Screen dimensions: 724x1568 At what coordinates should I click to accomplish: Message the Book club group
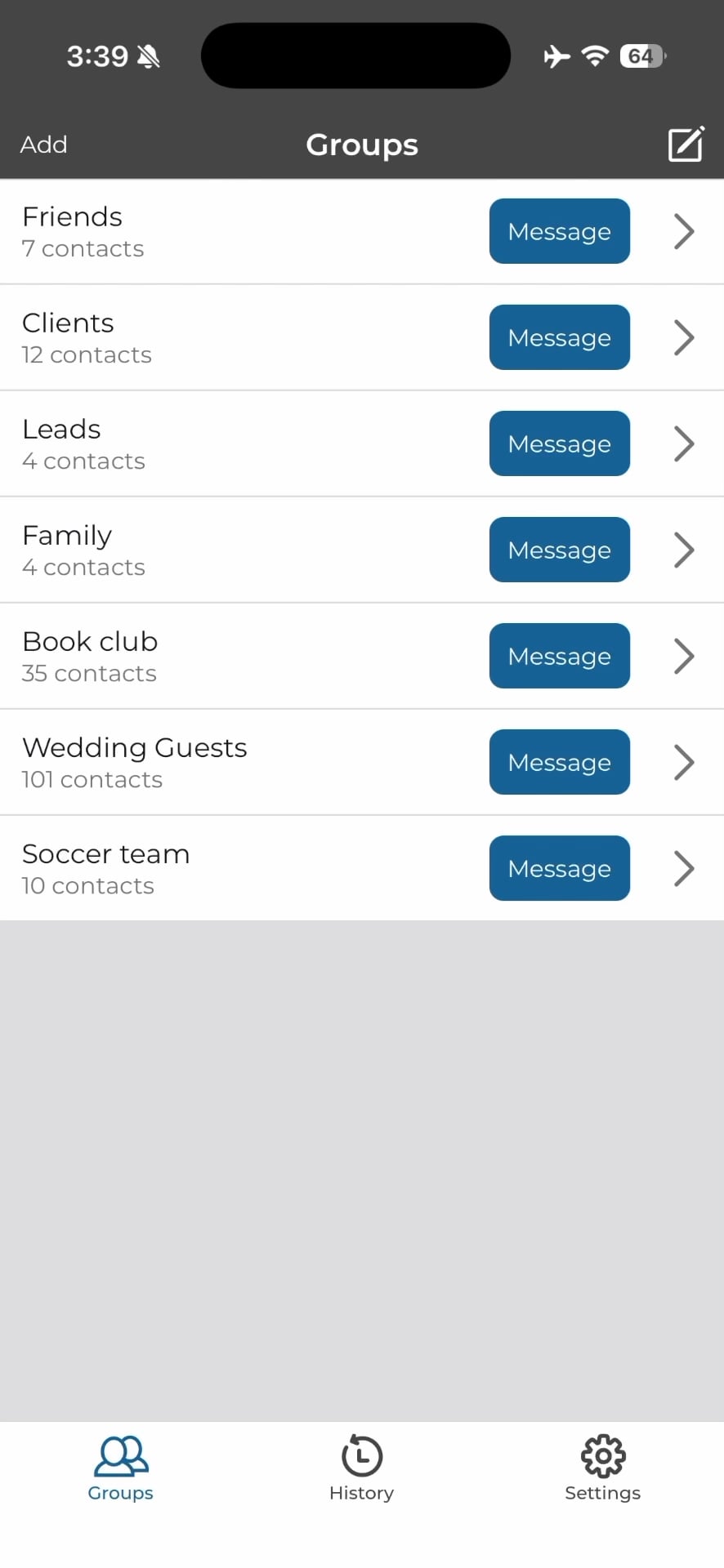point(559,656)
